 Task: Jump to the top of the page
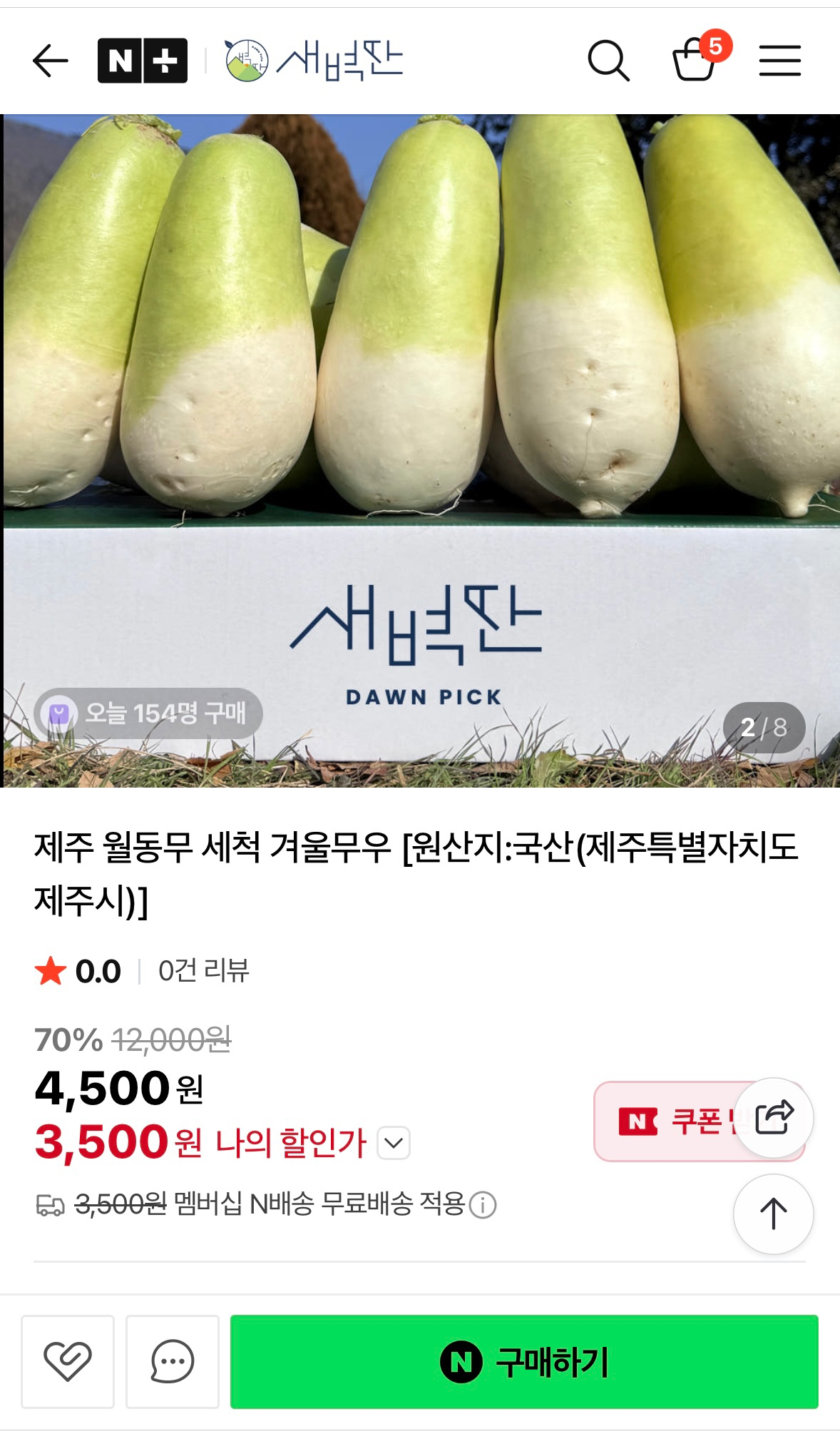773,1214
